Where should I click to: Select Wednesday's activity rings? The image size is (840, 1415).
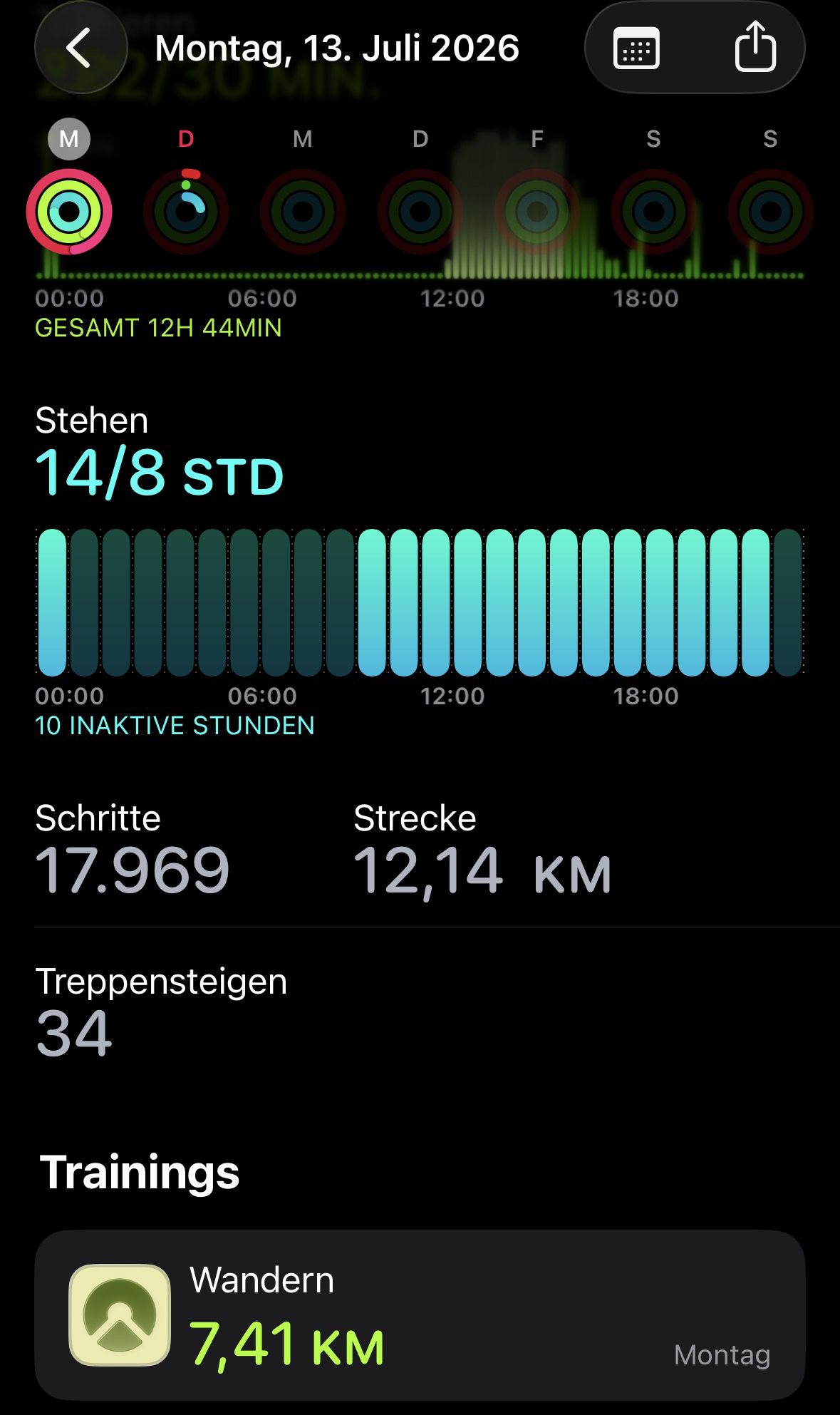pyautogui.click(x=303, y=212)
